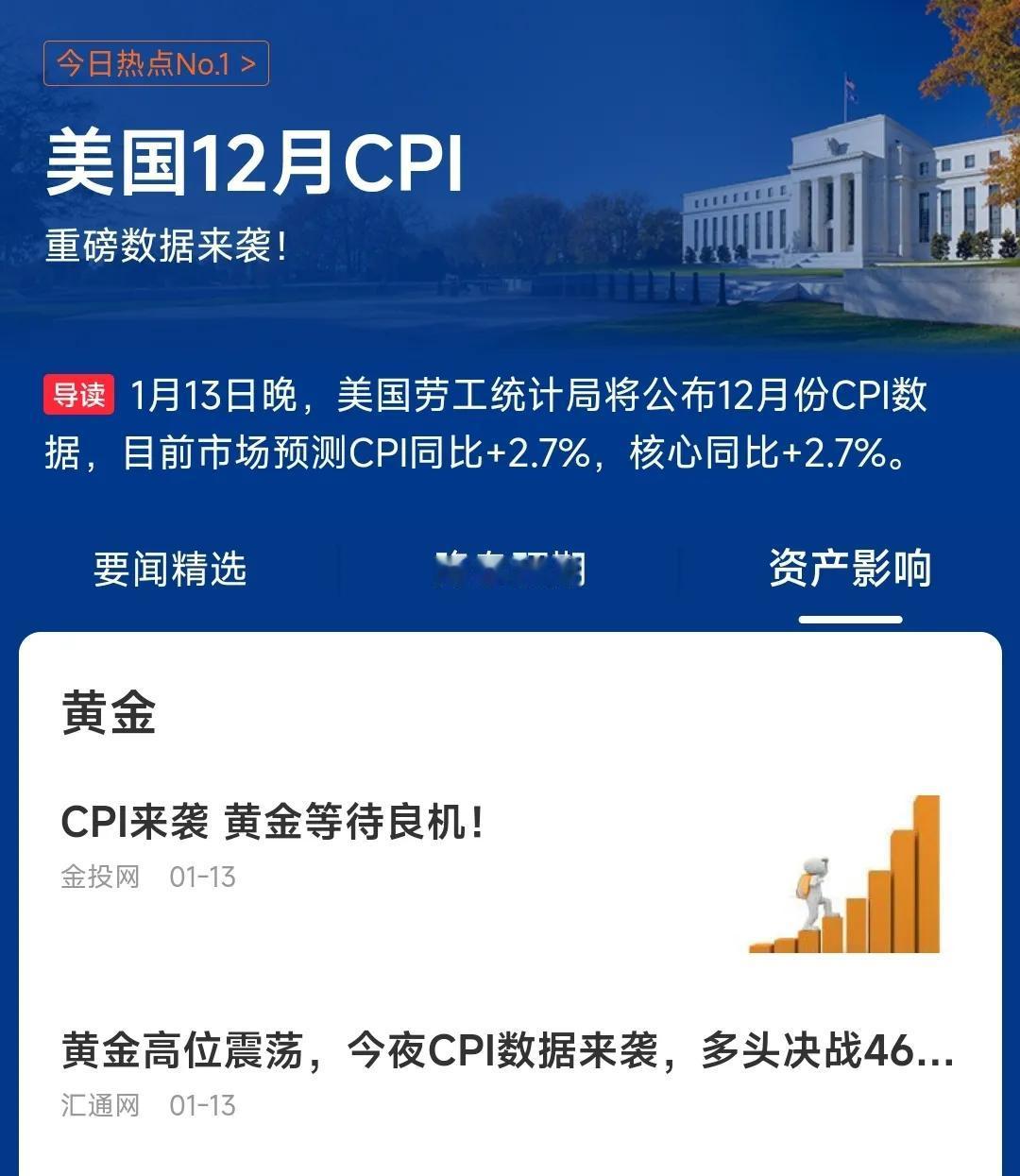Image resolution: width=1020 pixels, height=1176 pixels.
Task: Switch to the 要闻精选 tab
Action: pos(170,567)
